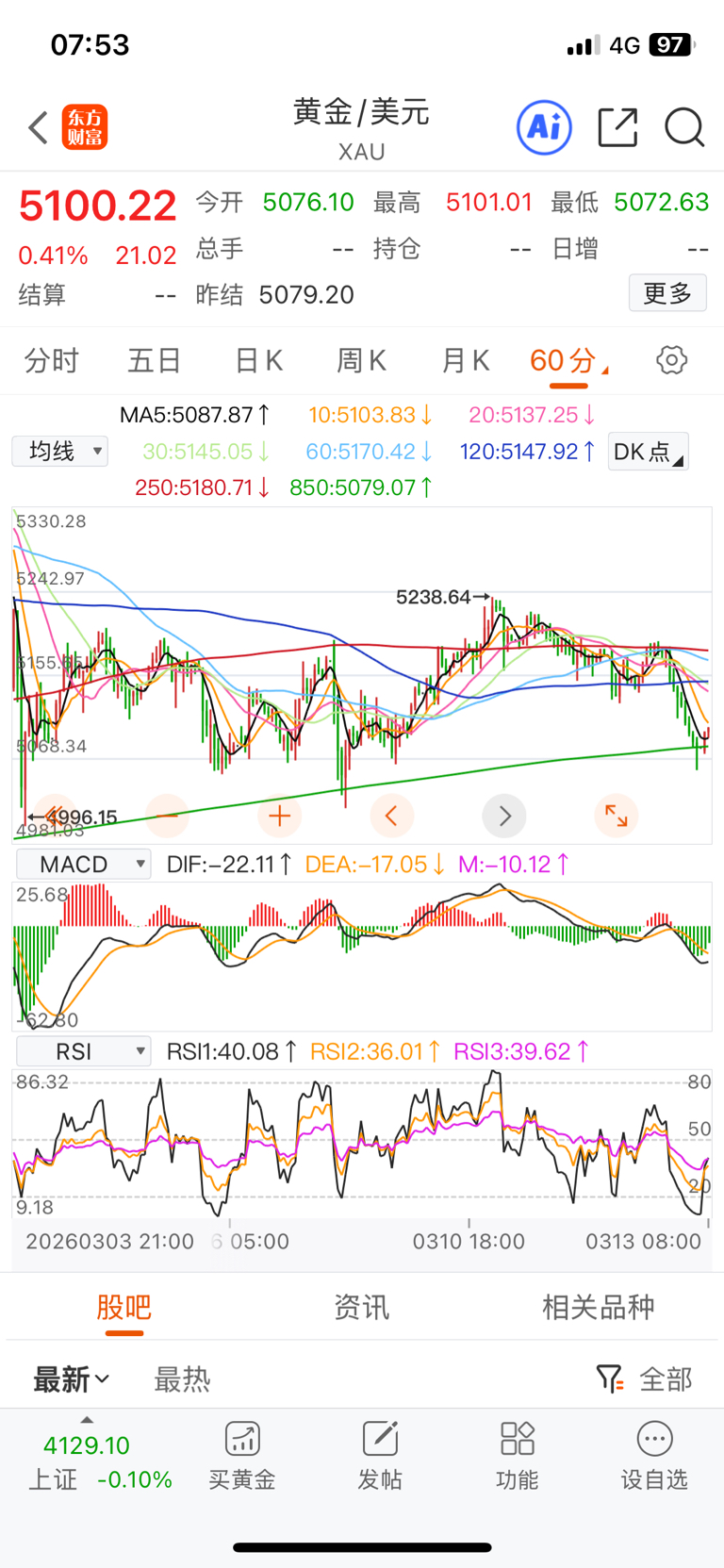Select the 日K chart tab
This screenshot has height=1568, width=724.
click(x=258, y=360)
